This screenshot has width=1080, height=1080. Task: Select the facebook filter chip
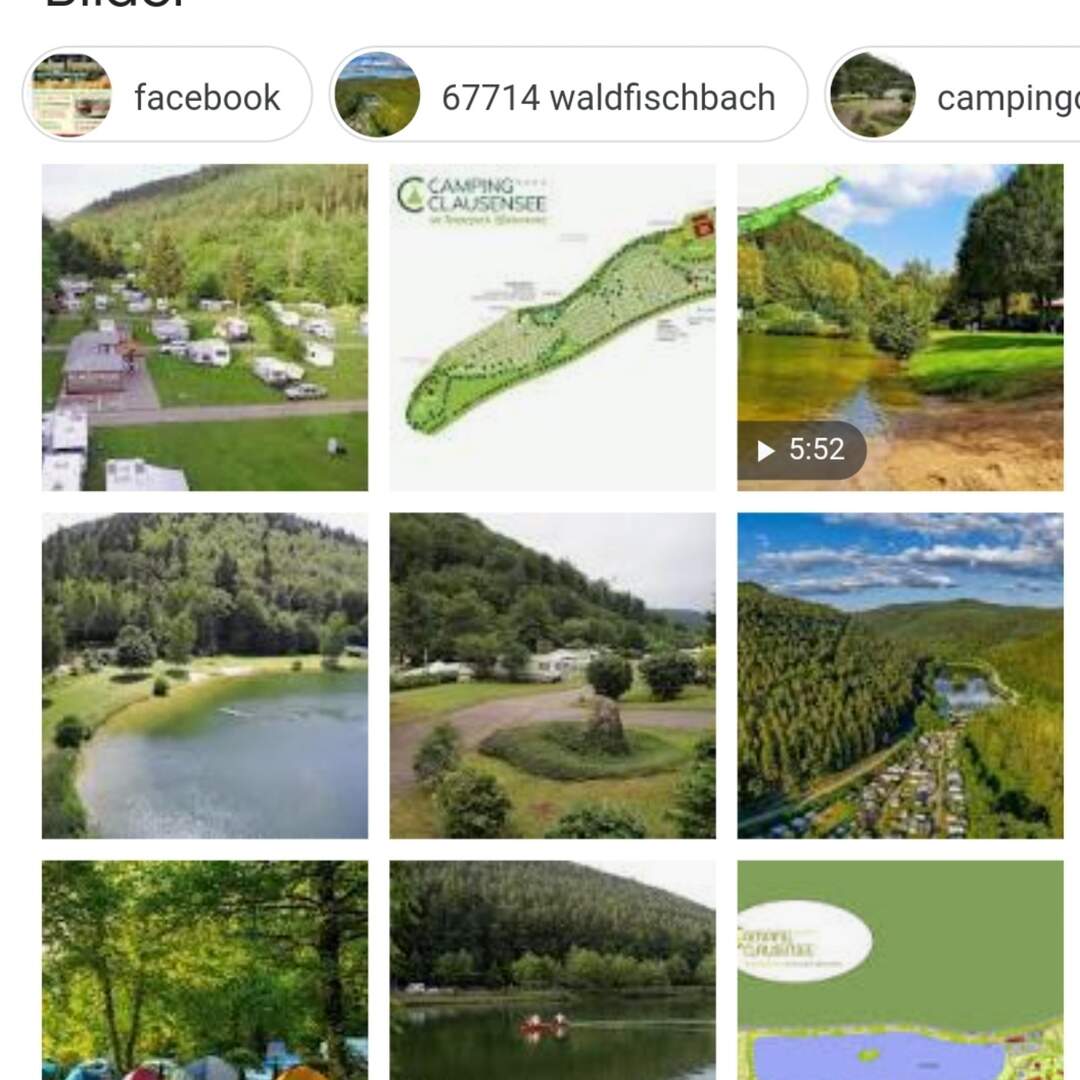pos(167,96)
